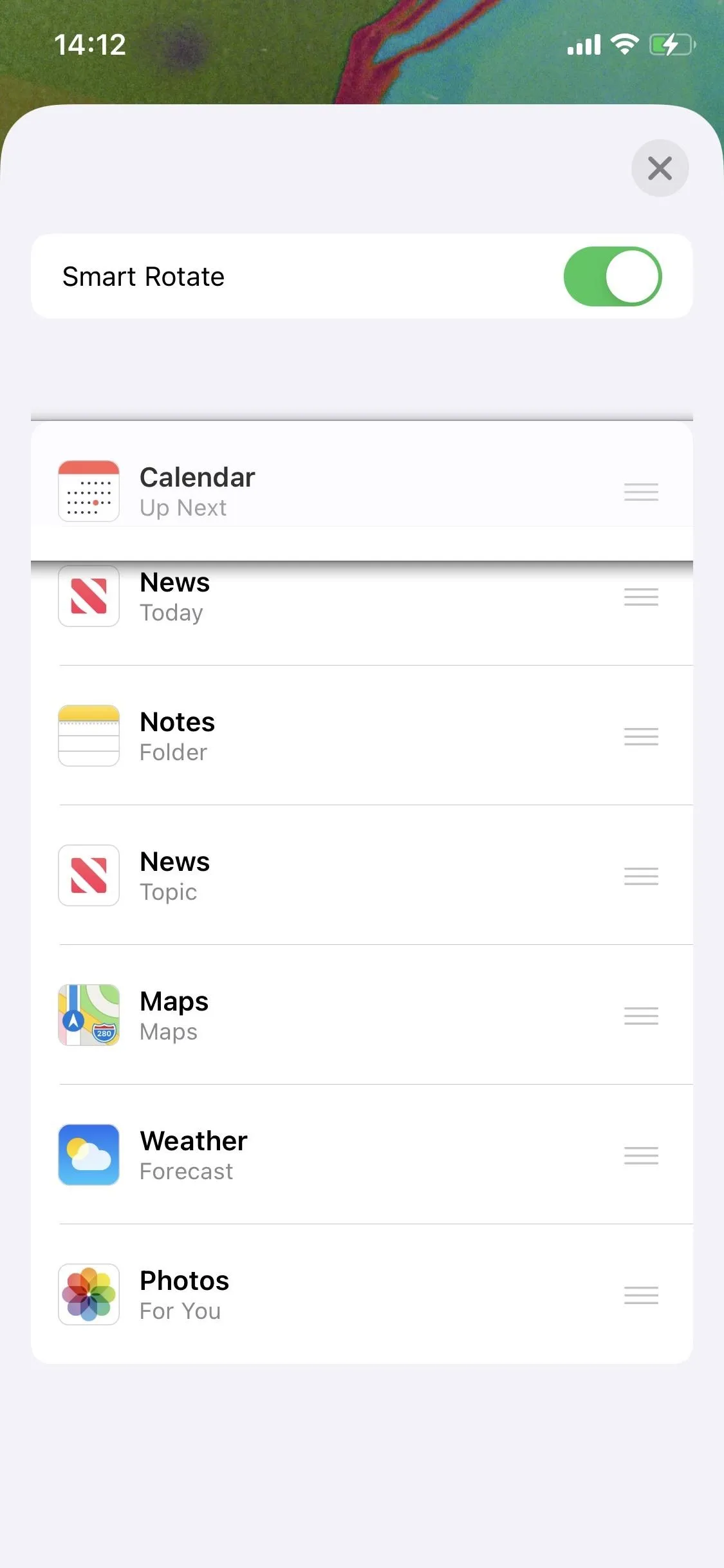Tap the Notes Folder reorder handle

click(x=641, y=736)
